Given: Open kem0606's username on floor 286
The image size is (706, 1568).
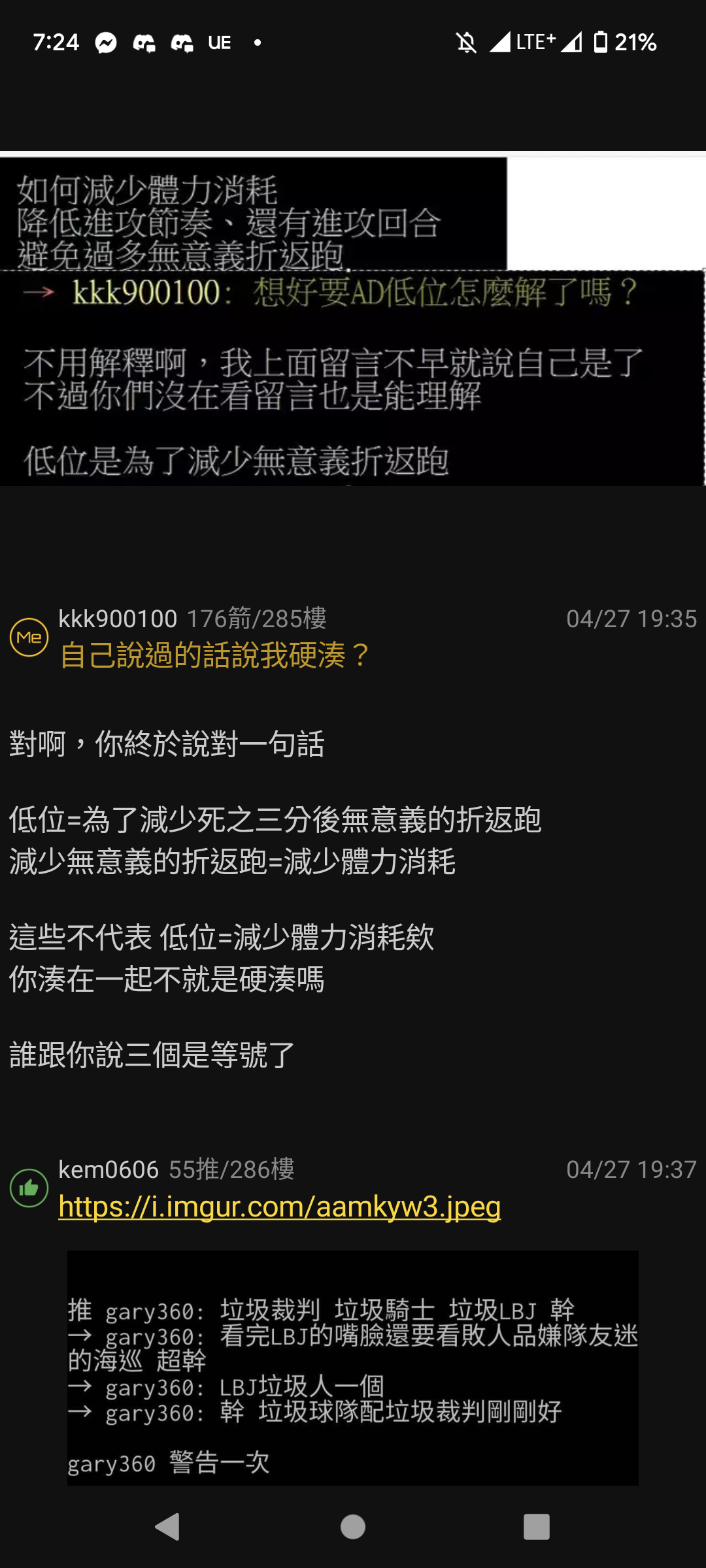Looking at the screenshot, I should click(x=109, y=1169).
